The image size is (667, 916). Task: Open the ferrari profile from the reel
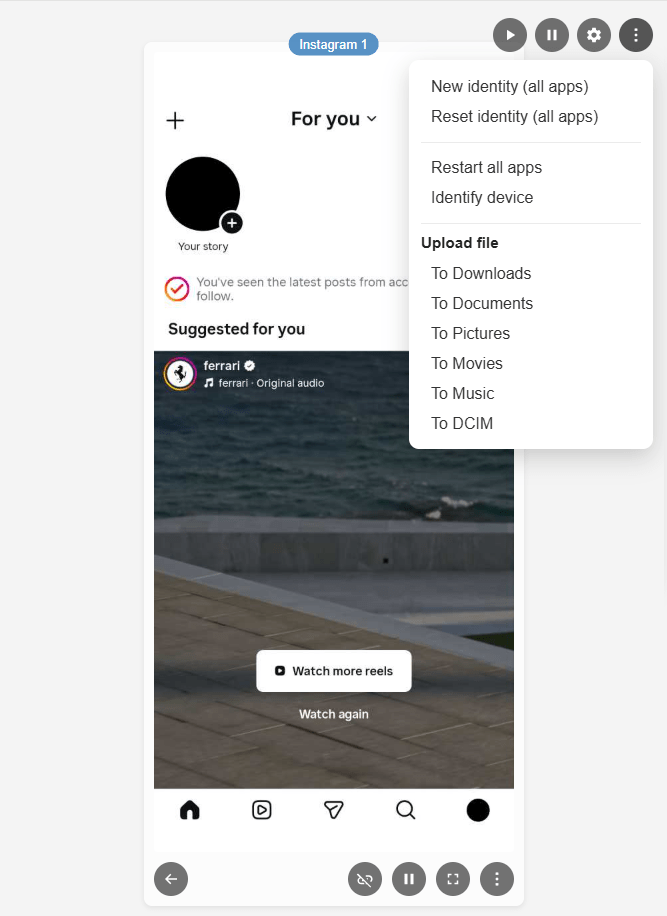(222, 366)
